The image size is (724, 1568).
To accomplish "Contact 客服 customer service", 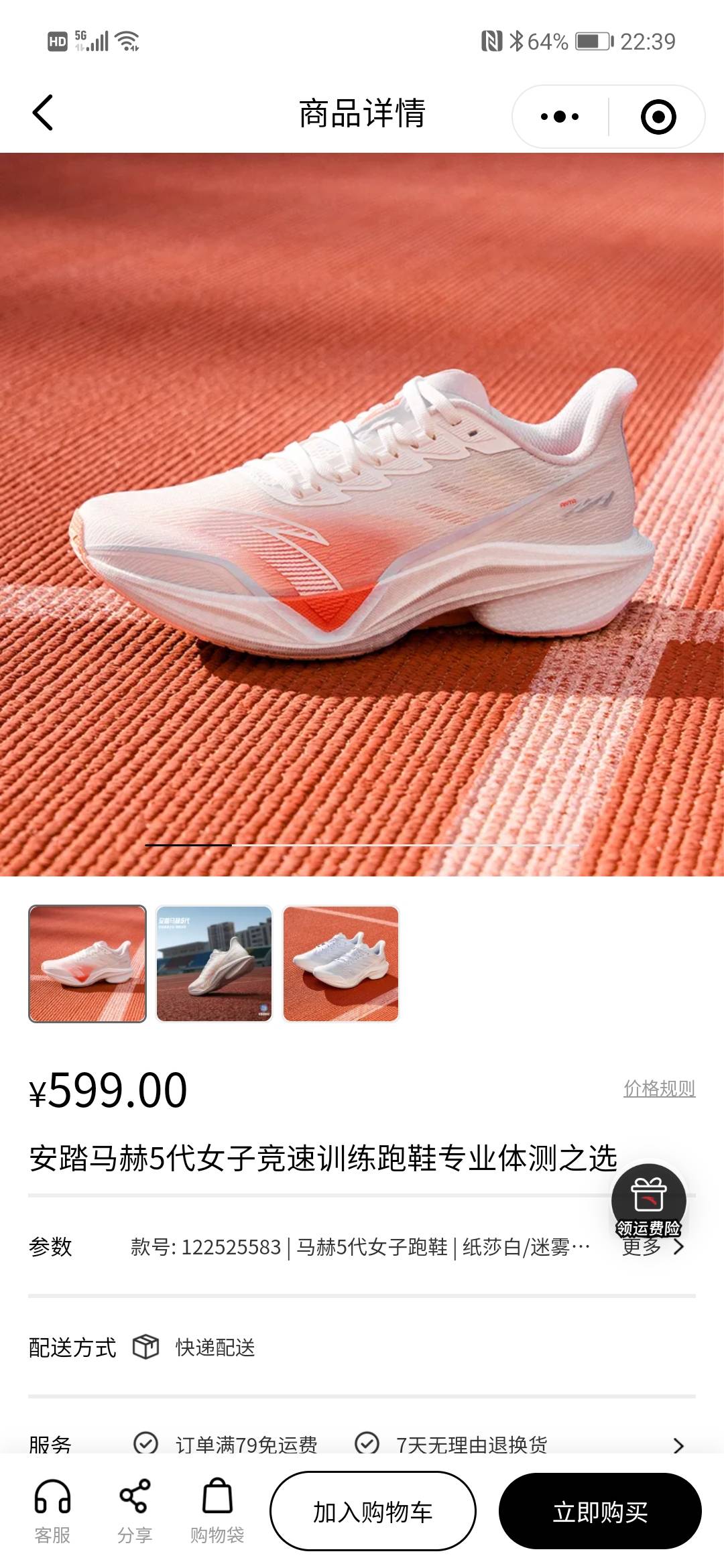I will point(52,1512).
